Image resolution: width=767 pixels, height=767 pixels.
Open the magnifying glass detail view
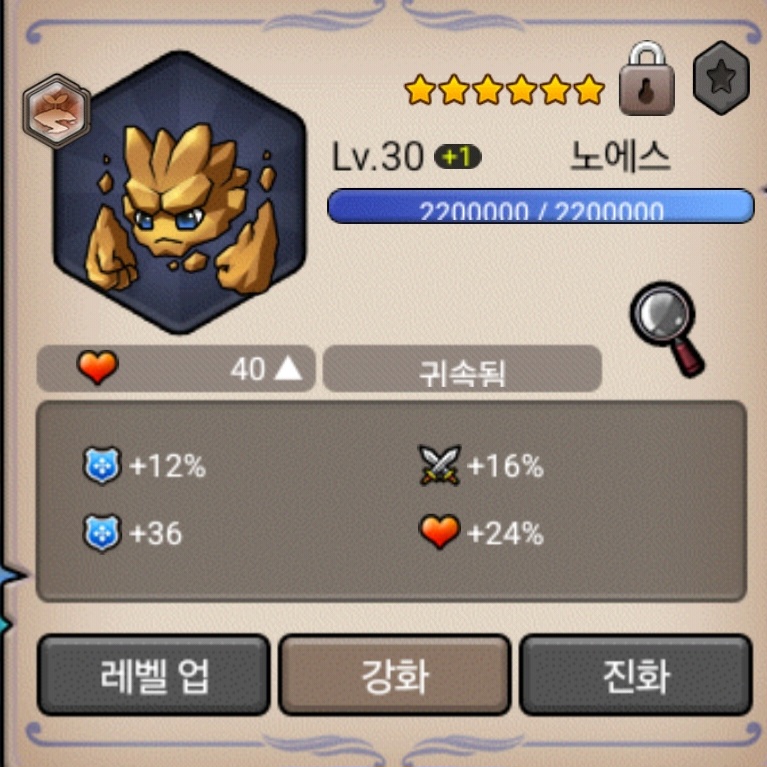pyautogui.click(x=667, y=326)
